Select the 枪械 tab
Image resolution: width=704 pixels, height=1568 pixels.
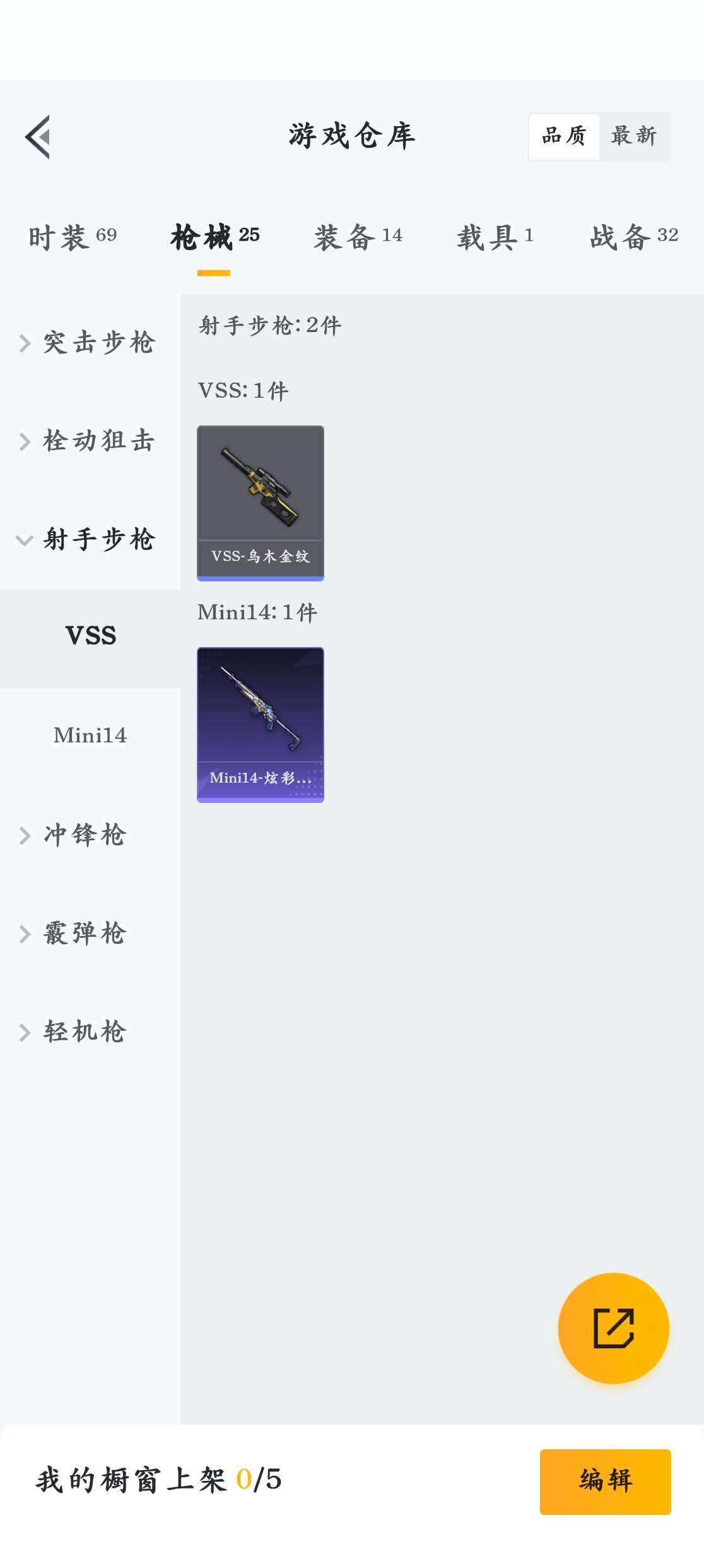coord(214,237)
